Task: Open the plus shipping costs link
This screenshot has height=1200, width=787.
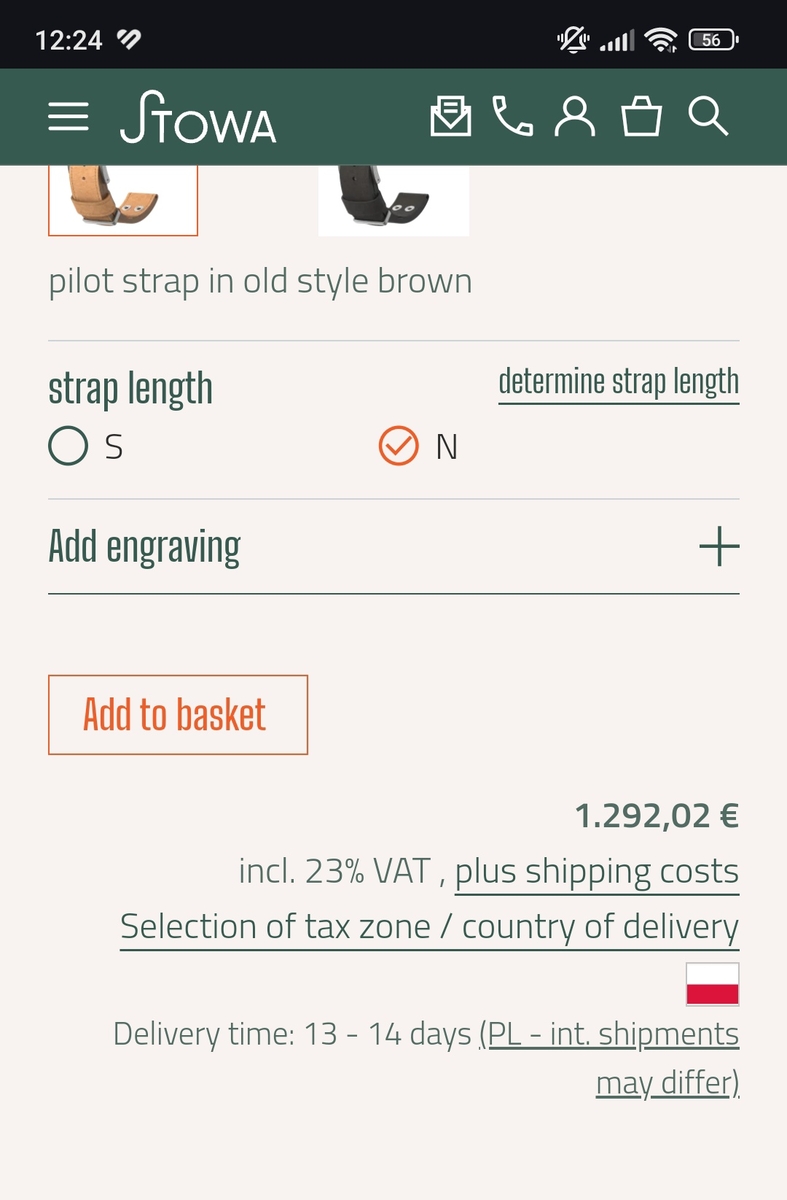Action: [596, 872]
